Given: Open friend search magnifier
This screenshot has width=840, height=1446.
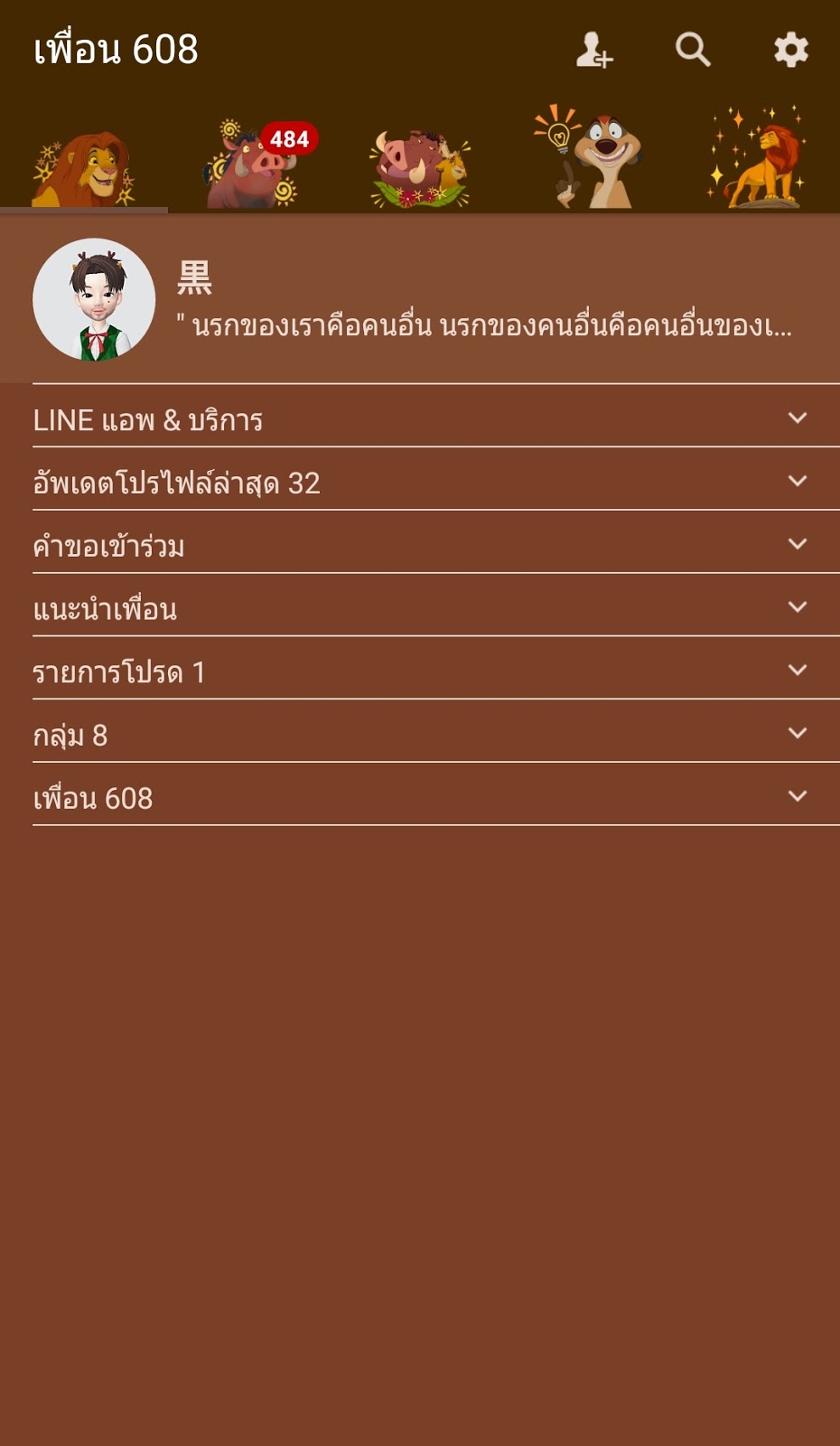Looking at the screenshot, I should tap(693, 50).
